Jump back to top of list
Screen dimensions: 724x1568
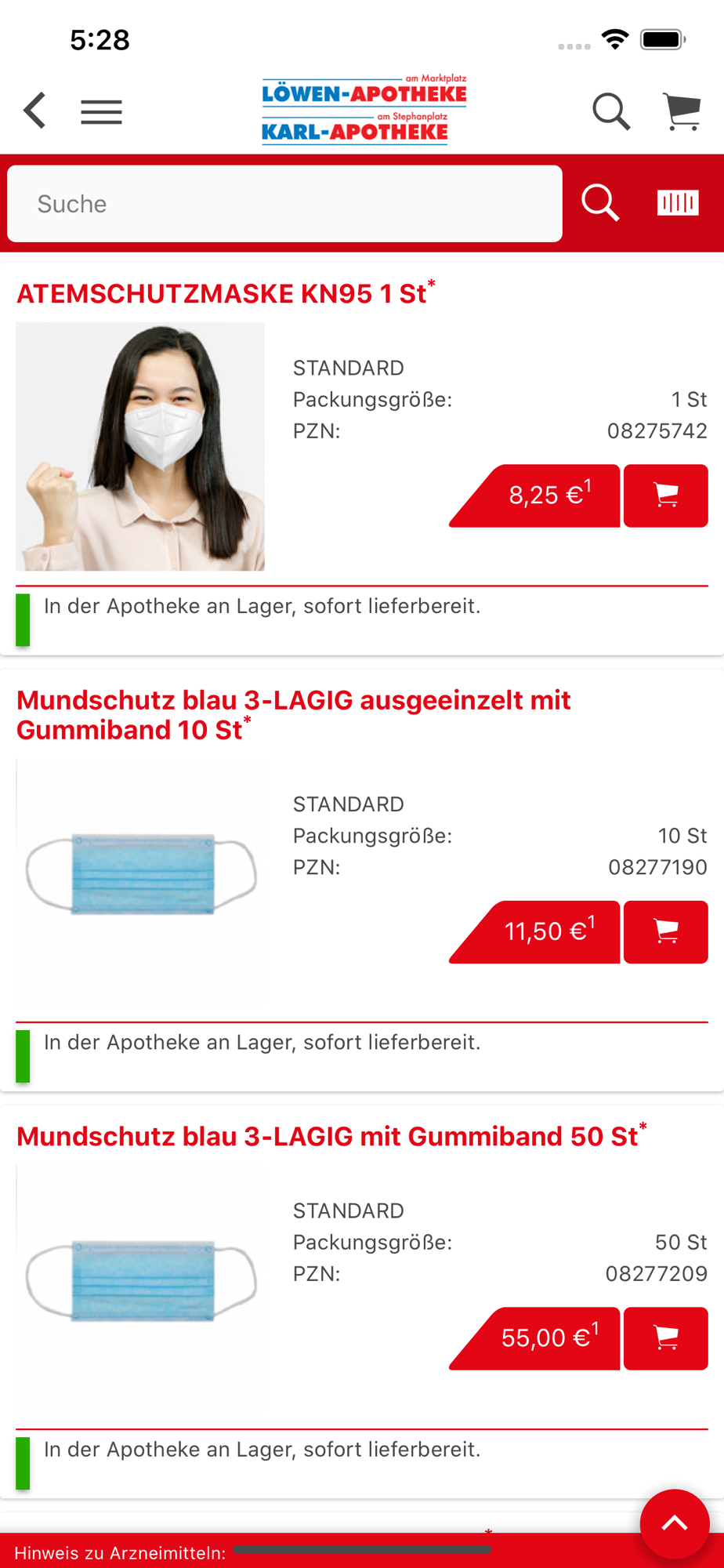point(674,1523)
